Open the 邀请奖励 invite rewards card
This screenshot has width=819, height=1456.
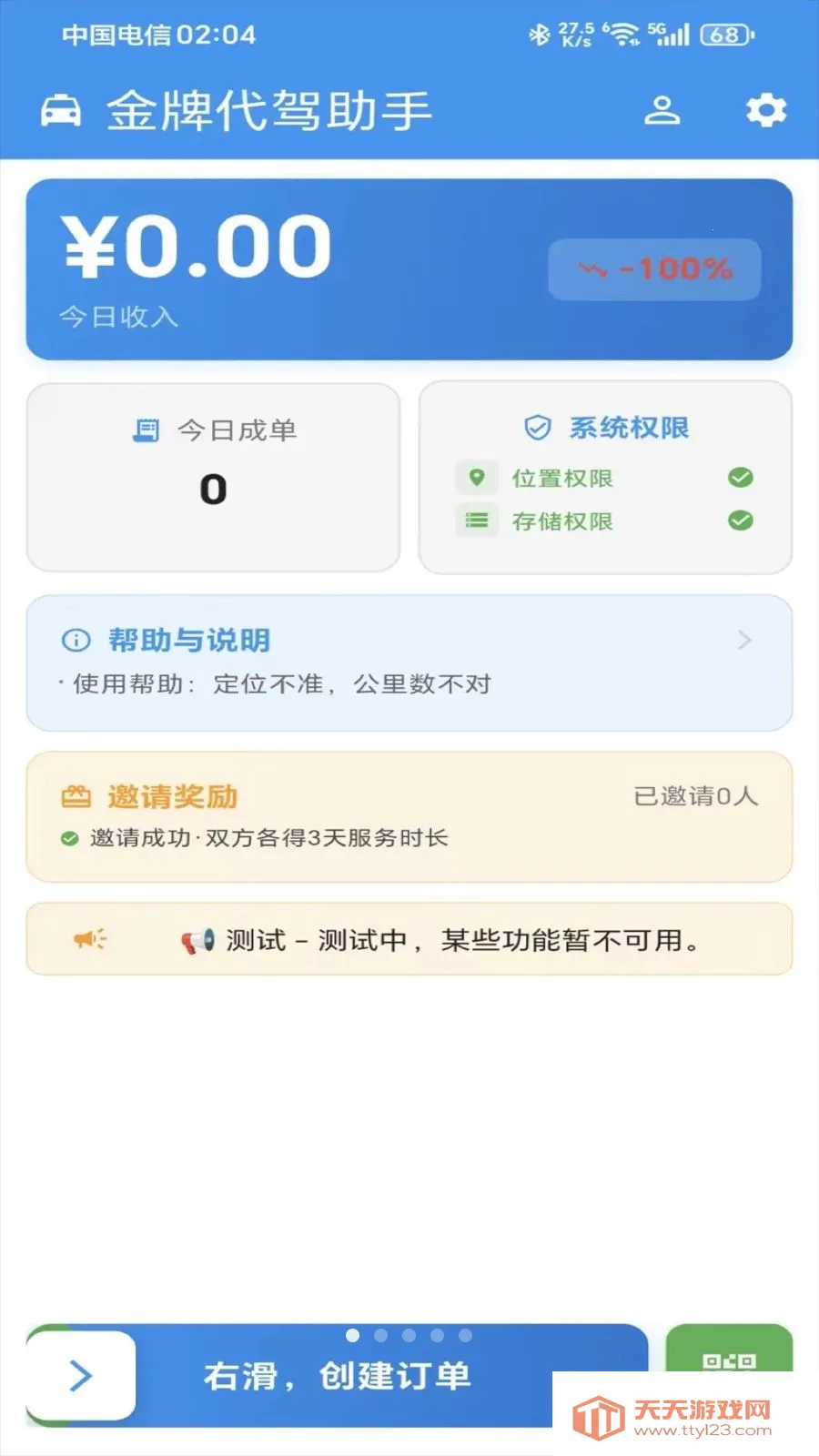409,816
